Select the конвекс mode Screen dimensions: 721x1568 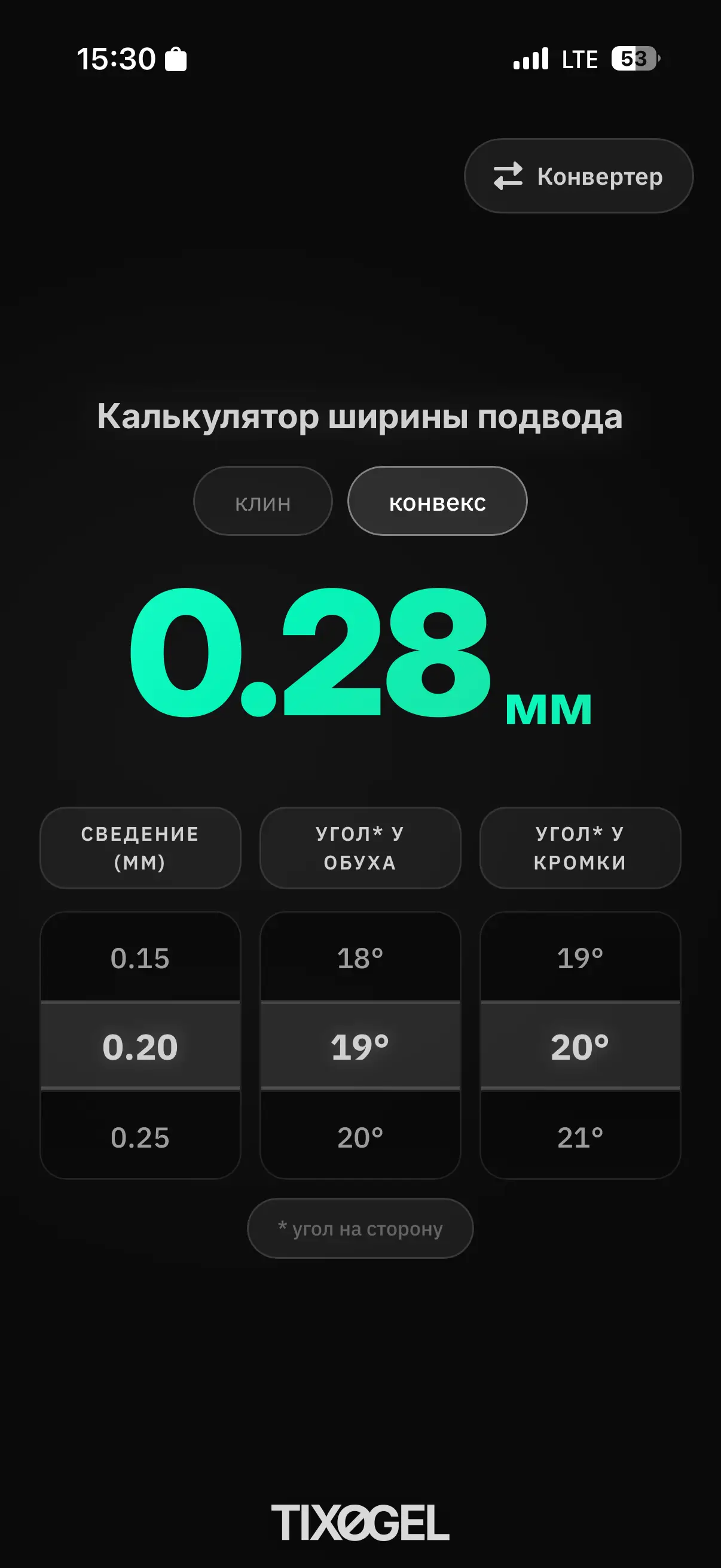tap(437, 501)
